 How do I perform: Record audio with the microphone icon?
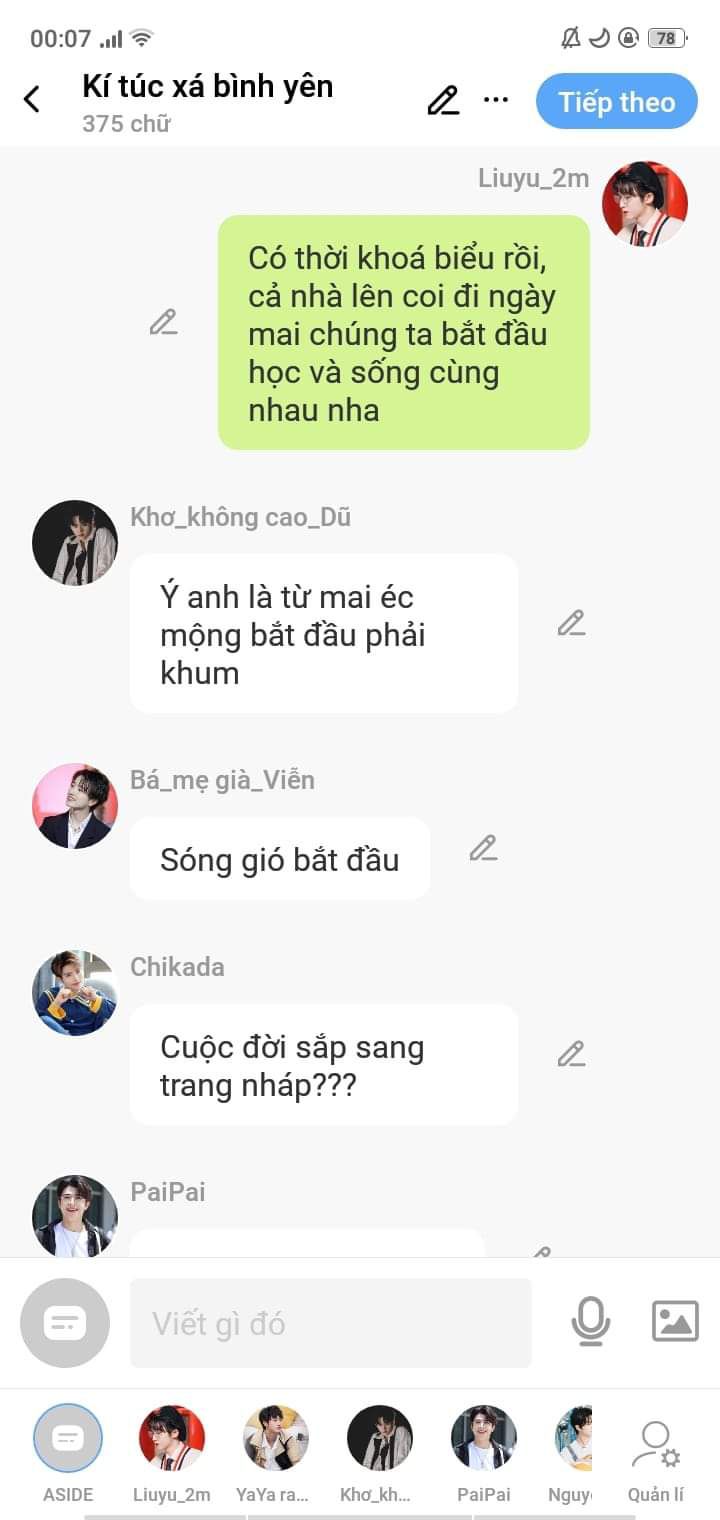590,1322
